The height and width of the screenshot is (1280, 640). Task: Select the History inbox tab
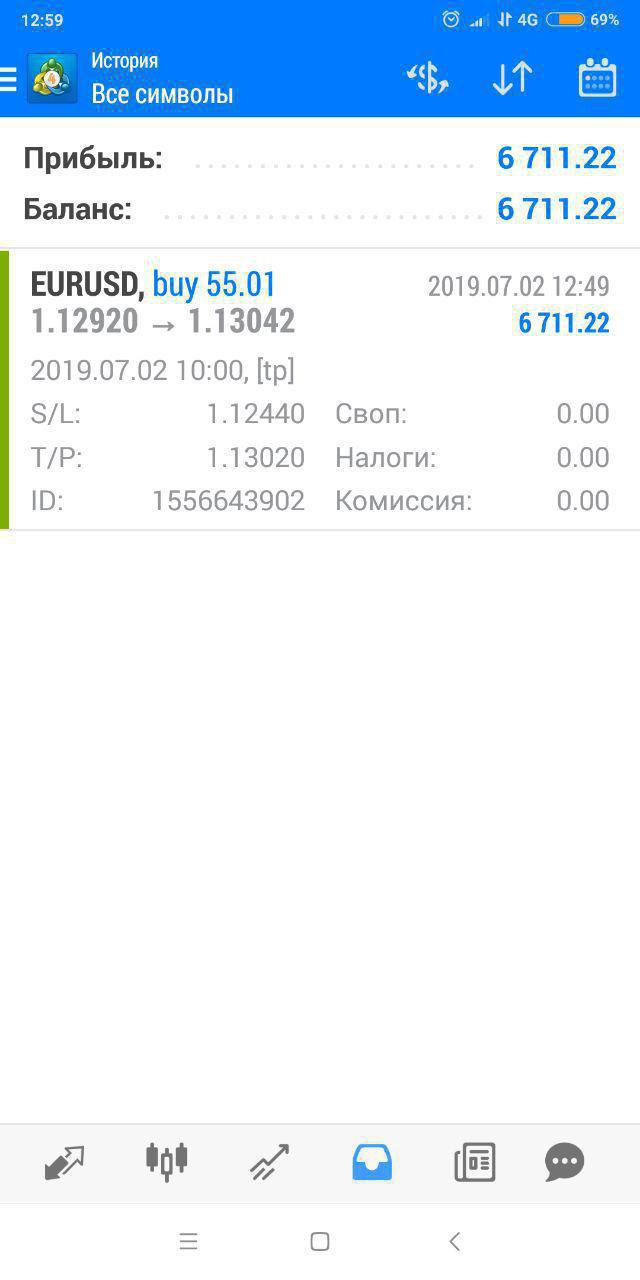(x=372, y=1162)
